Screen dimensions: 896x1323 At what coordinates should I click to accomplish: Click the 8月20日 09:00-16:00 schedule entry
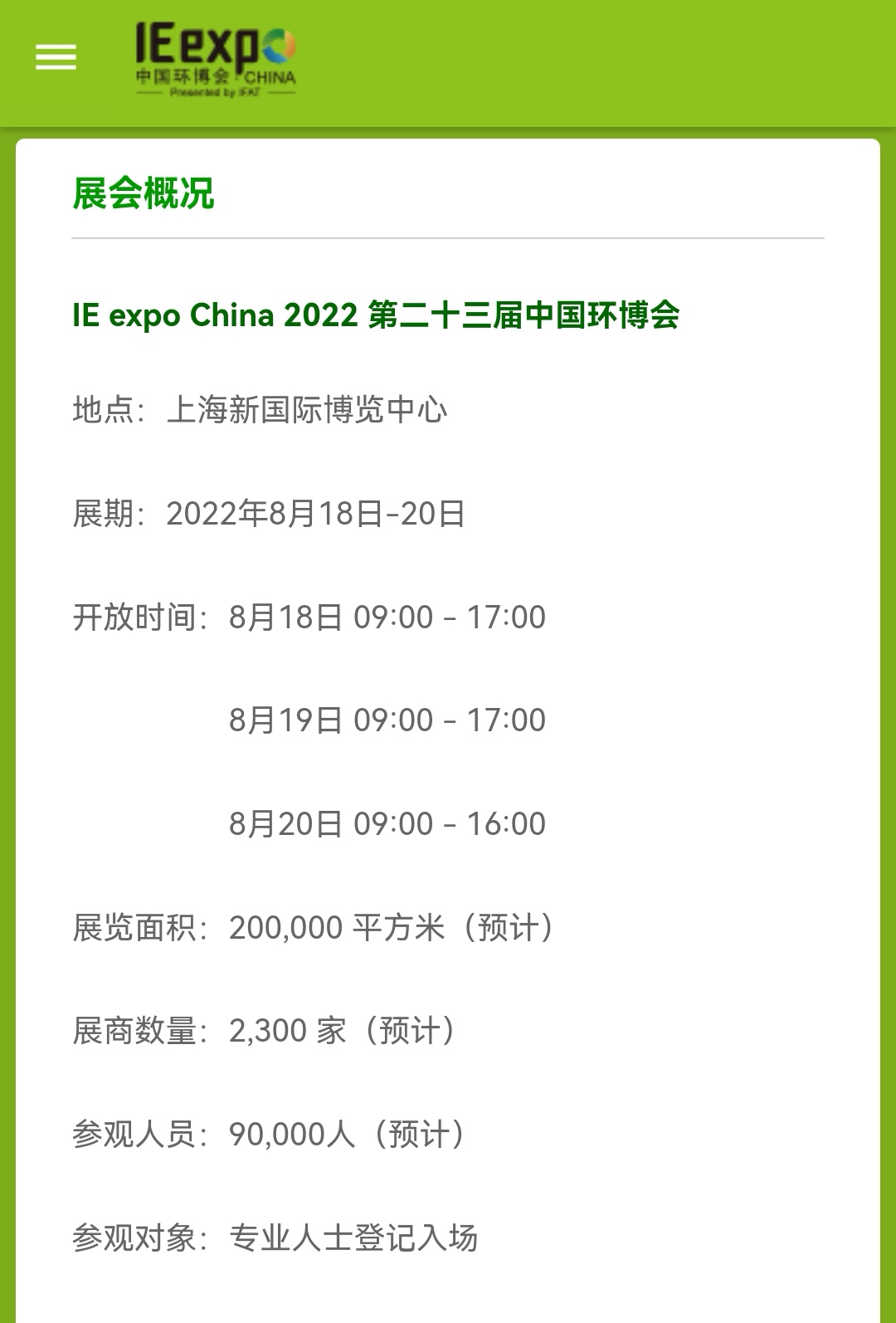[x=386, y=824]
